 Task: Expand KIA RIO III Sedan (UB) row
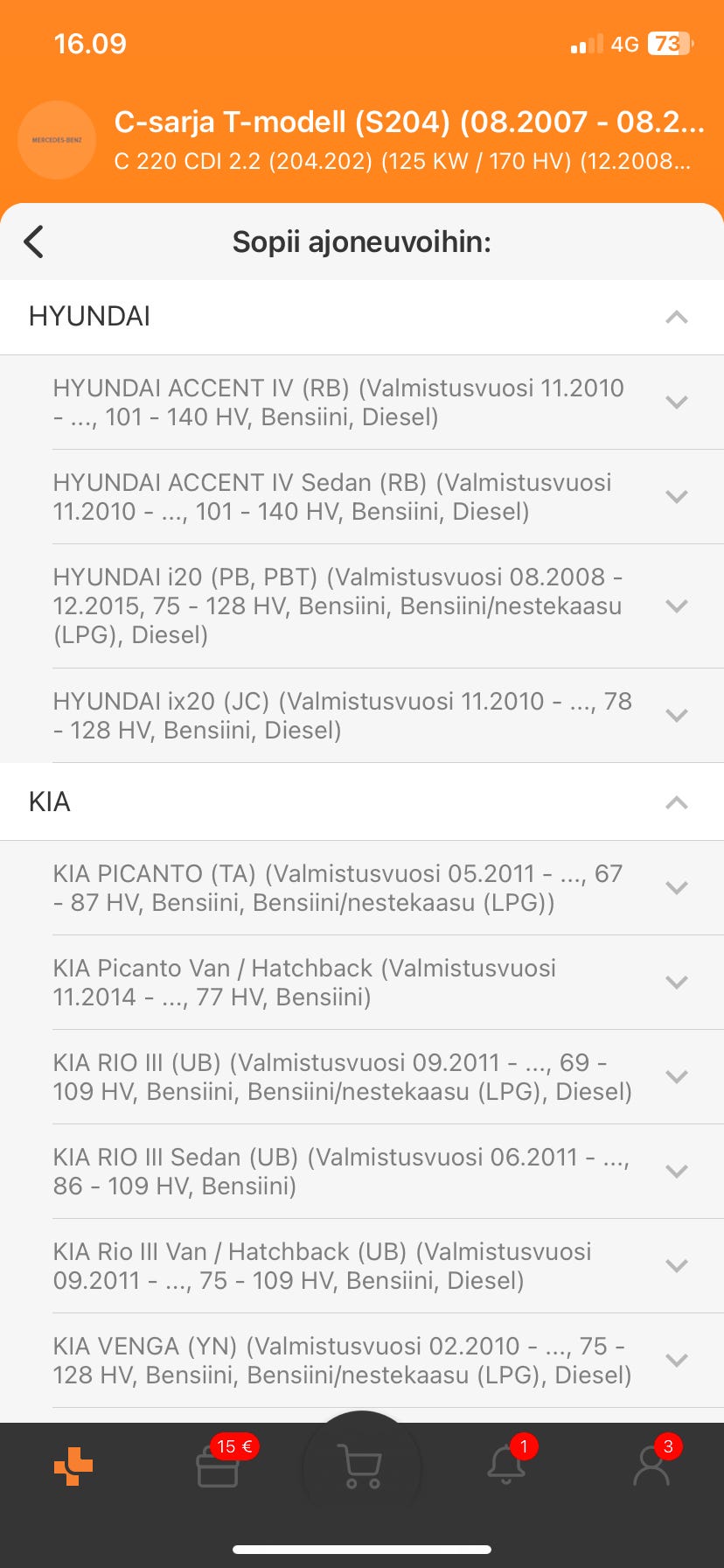click(x=676, y=1172)
